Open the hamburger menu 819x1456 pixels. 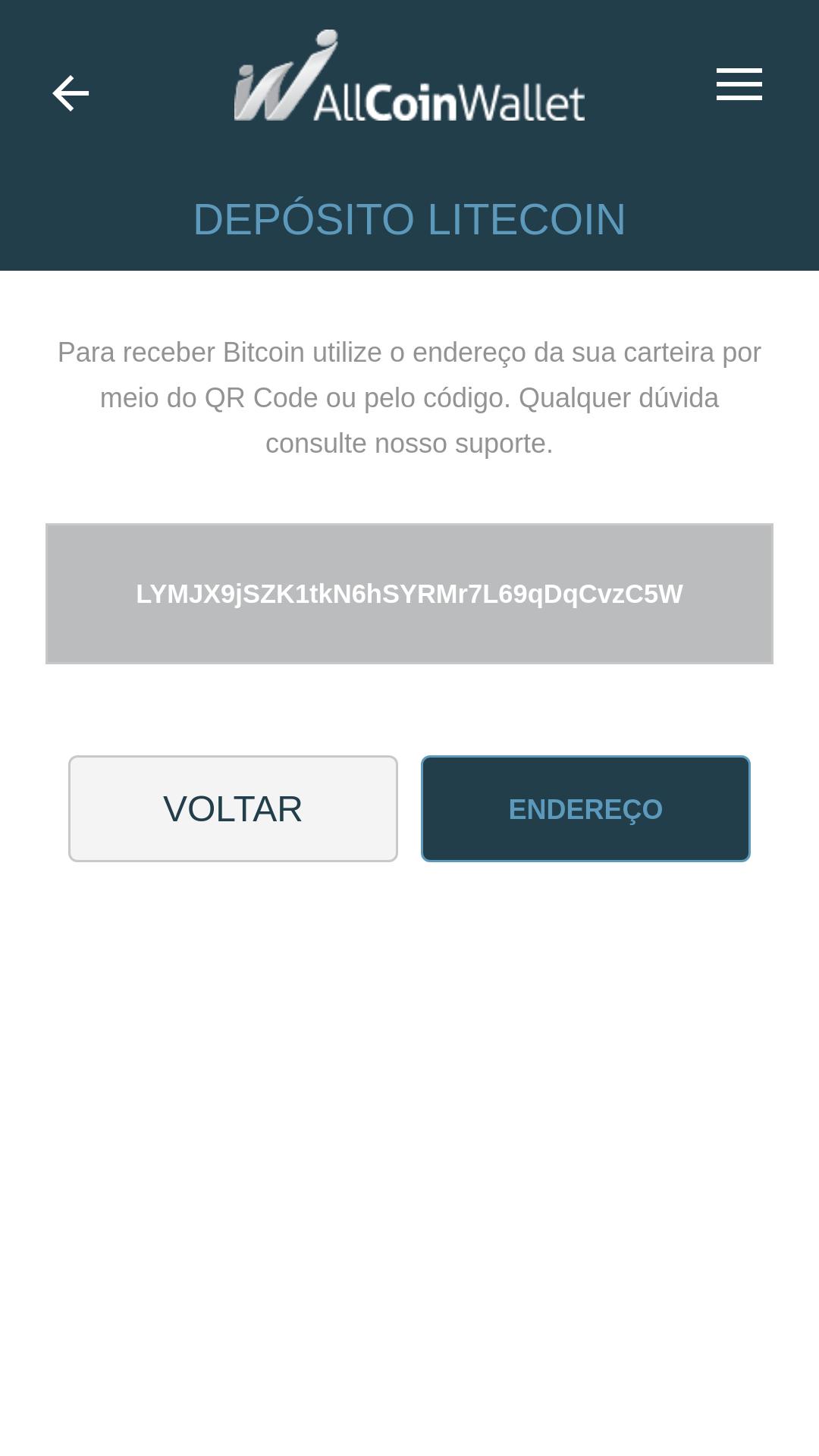point(739,84)
